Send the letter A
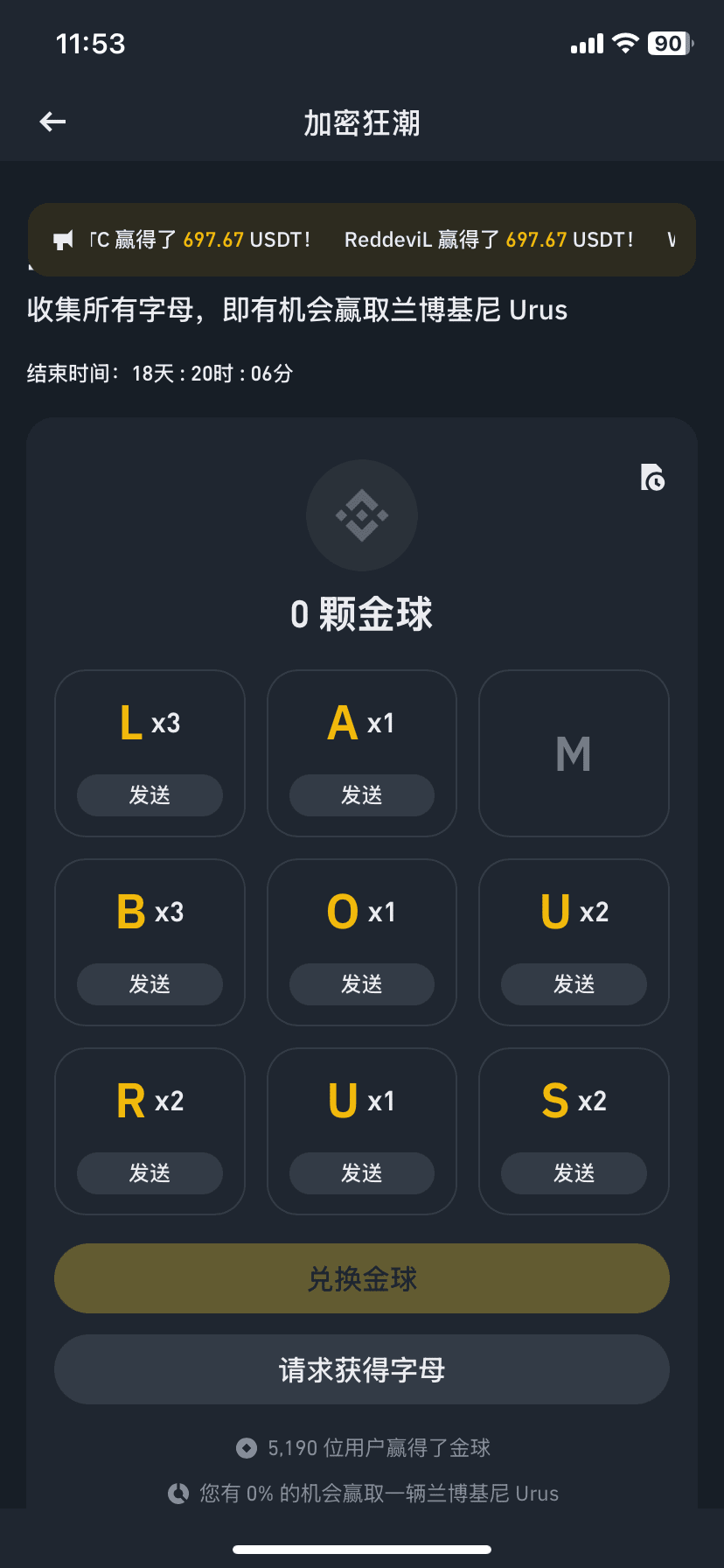724x1568 pixels. (x=362, y=795)
